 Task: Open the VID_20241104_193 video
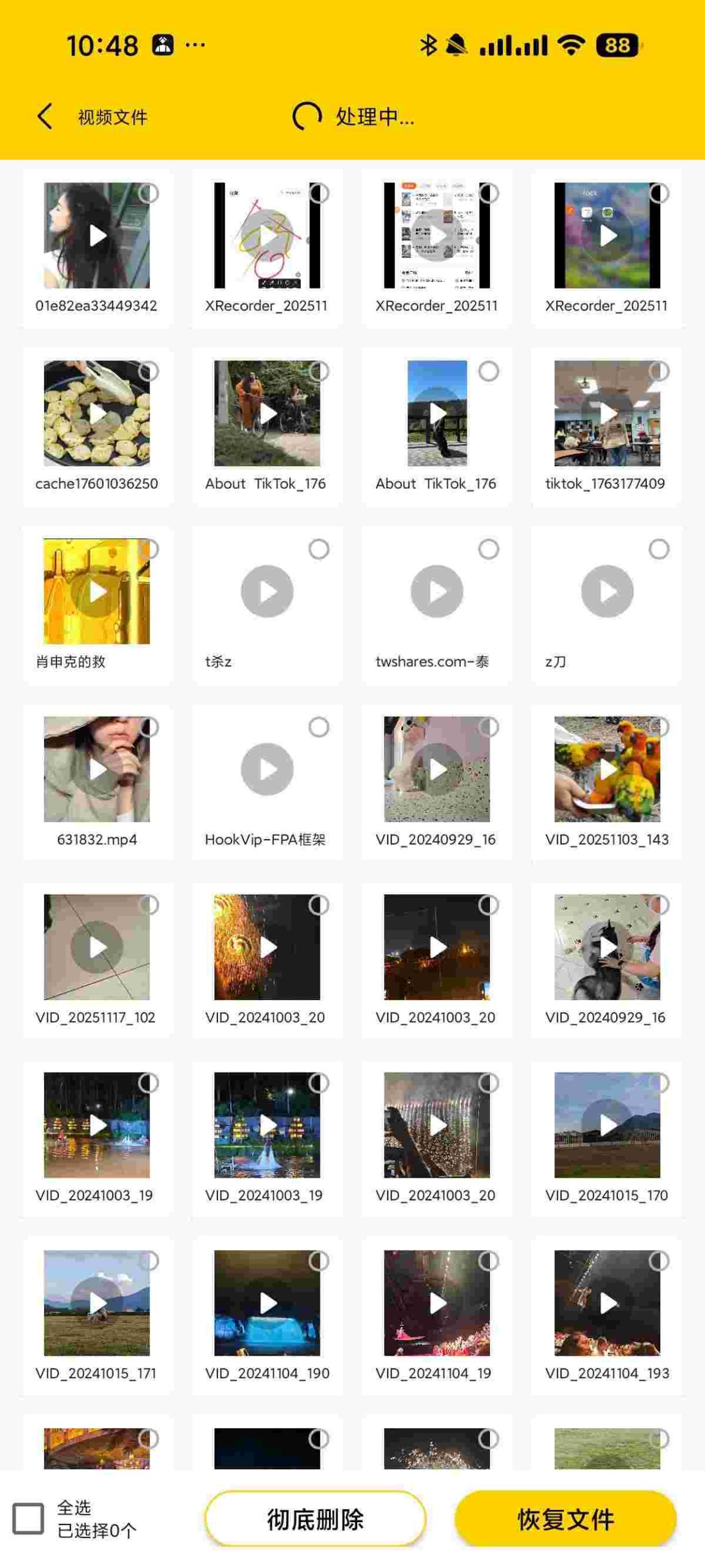coord(607,1303)
